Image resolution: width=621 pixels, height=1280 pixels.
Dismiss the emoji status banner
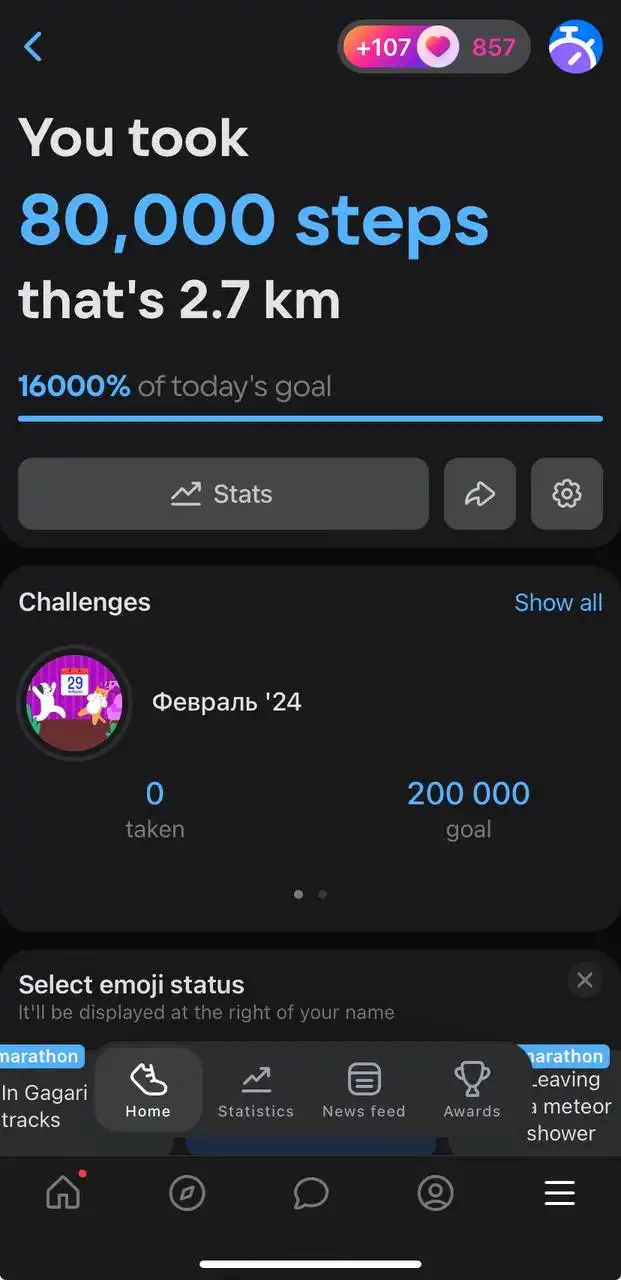tap(585, 980)
